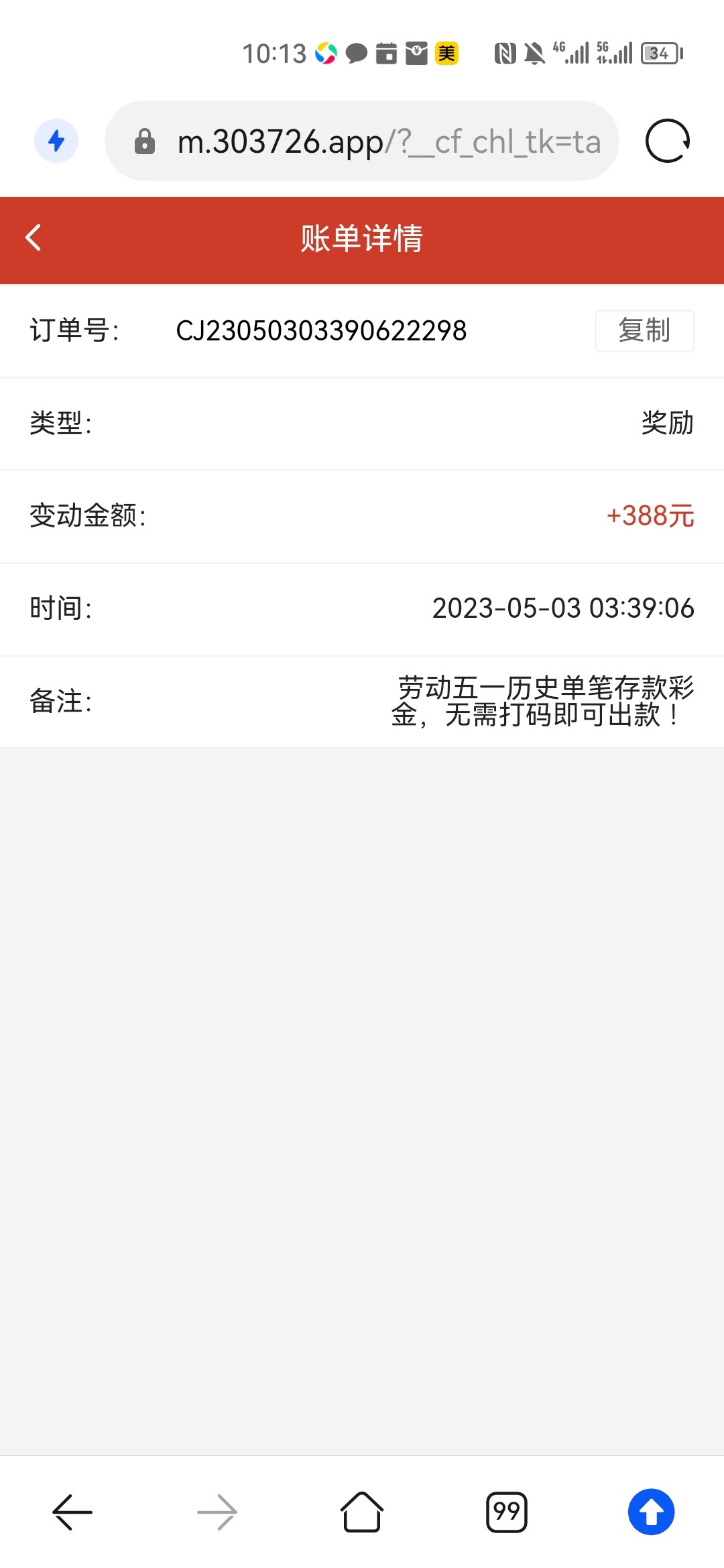Tap the lightning quick-access icon beside URL bar
The height and width of the screenshot is (1568, 724).
pyautogui.click(x=56, y=141)
